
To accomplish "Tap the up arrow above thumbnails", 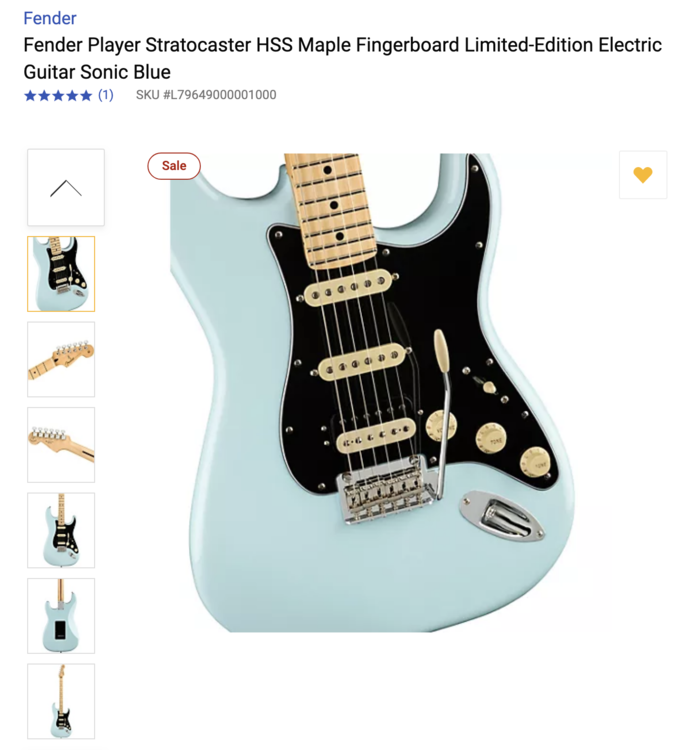I will (66, 187).
